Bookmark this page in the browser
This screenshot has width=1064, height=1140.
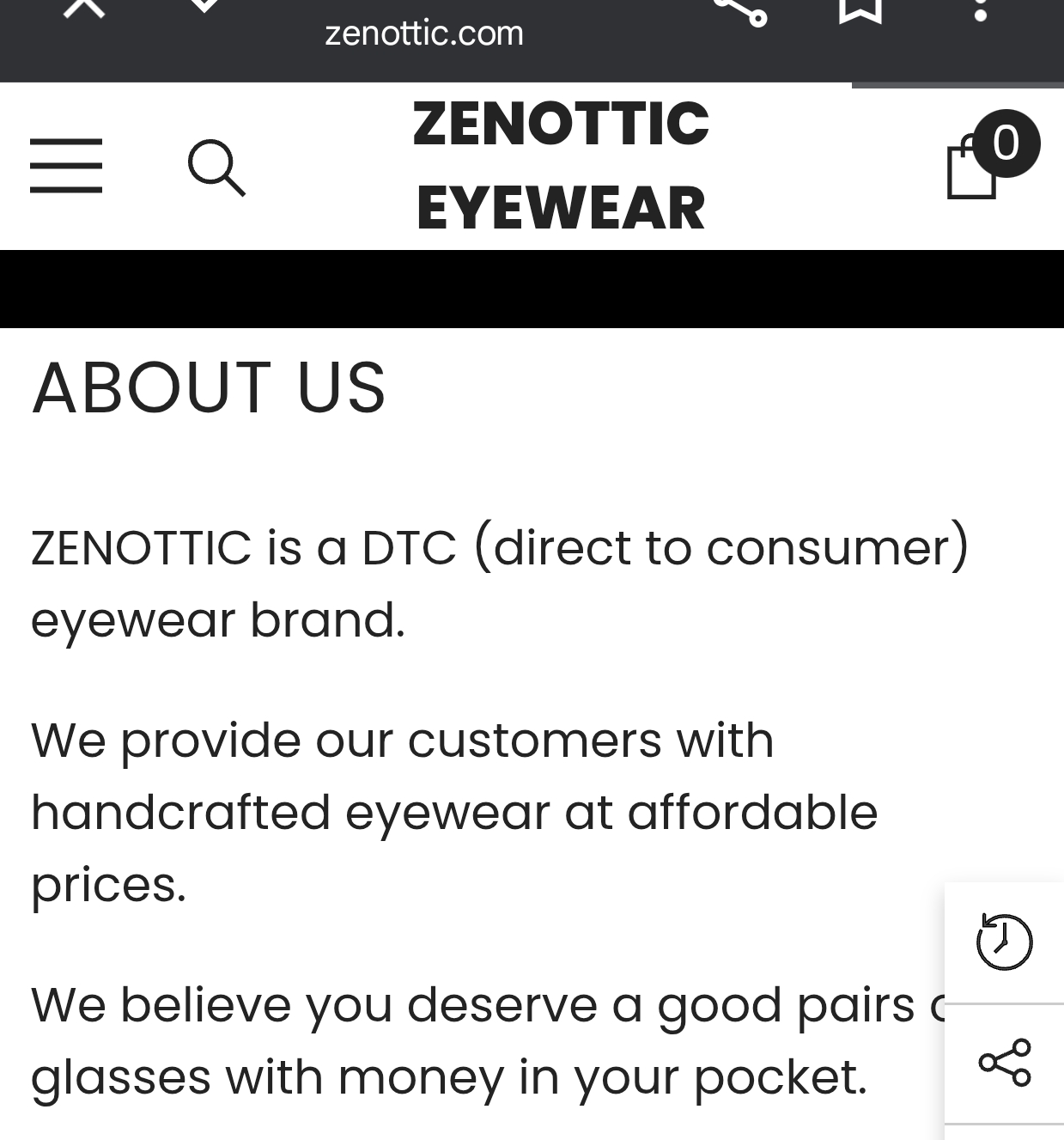(860, 9)
